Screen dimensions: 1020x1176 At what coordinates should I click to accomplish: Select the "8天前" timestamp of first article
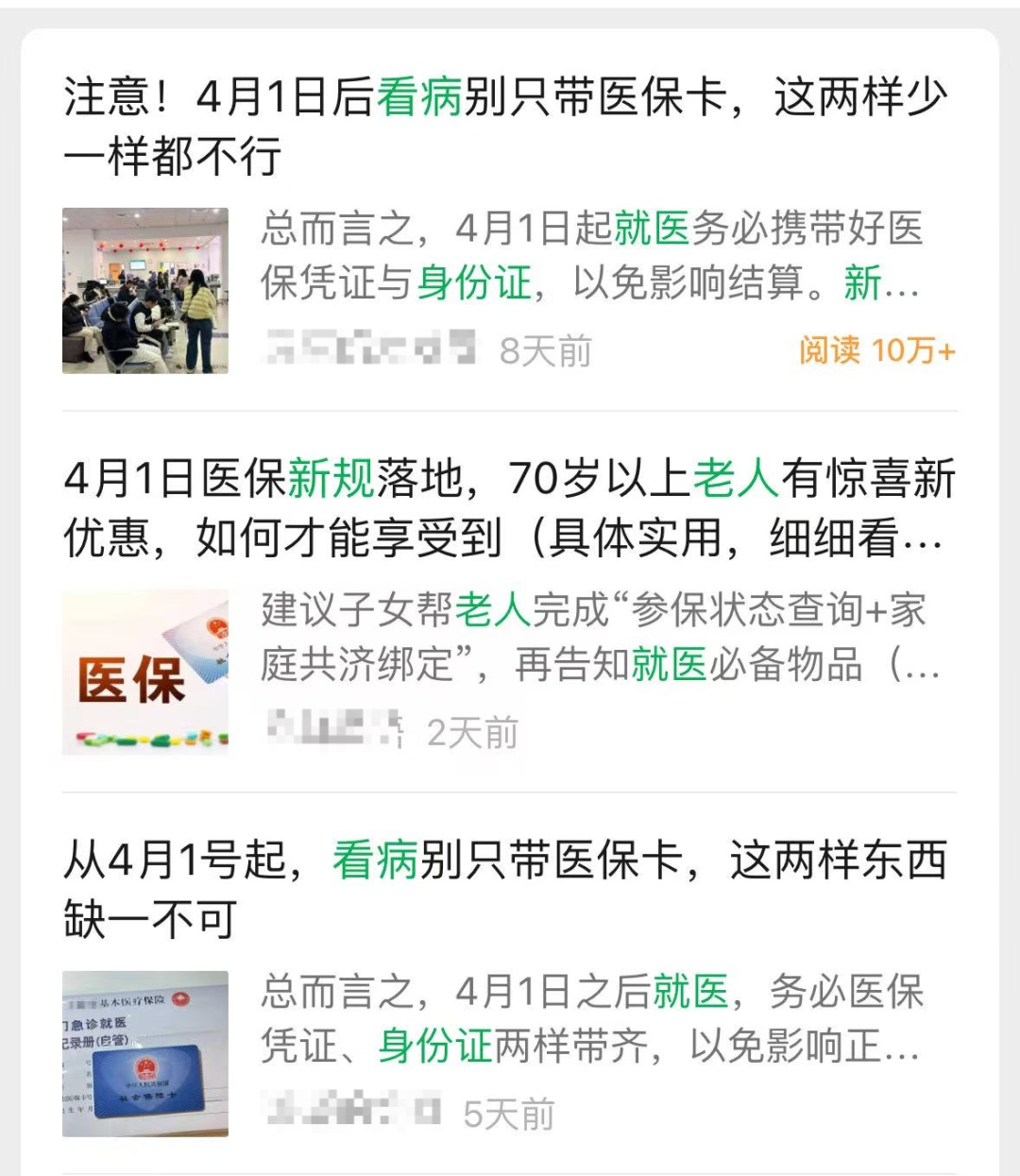pyautogui.click(x=543, y=349)
